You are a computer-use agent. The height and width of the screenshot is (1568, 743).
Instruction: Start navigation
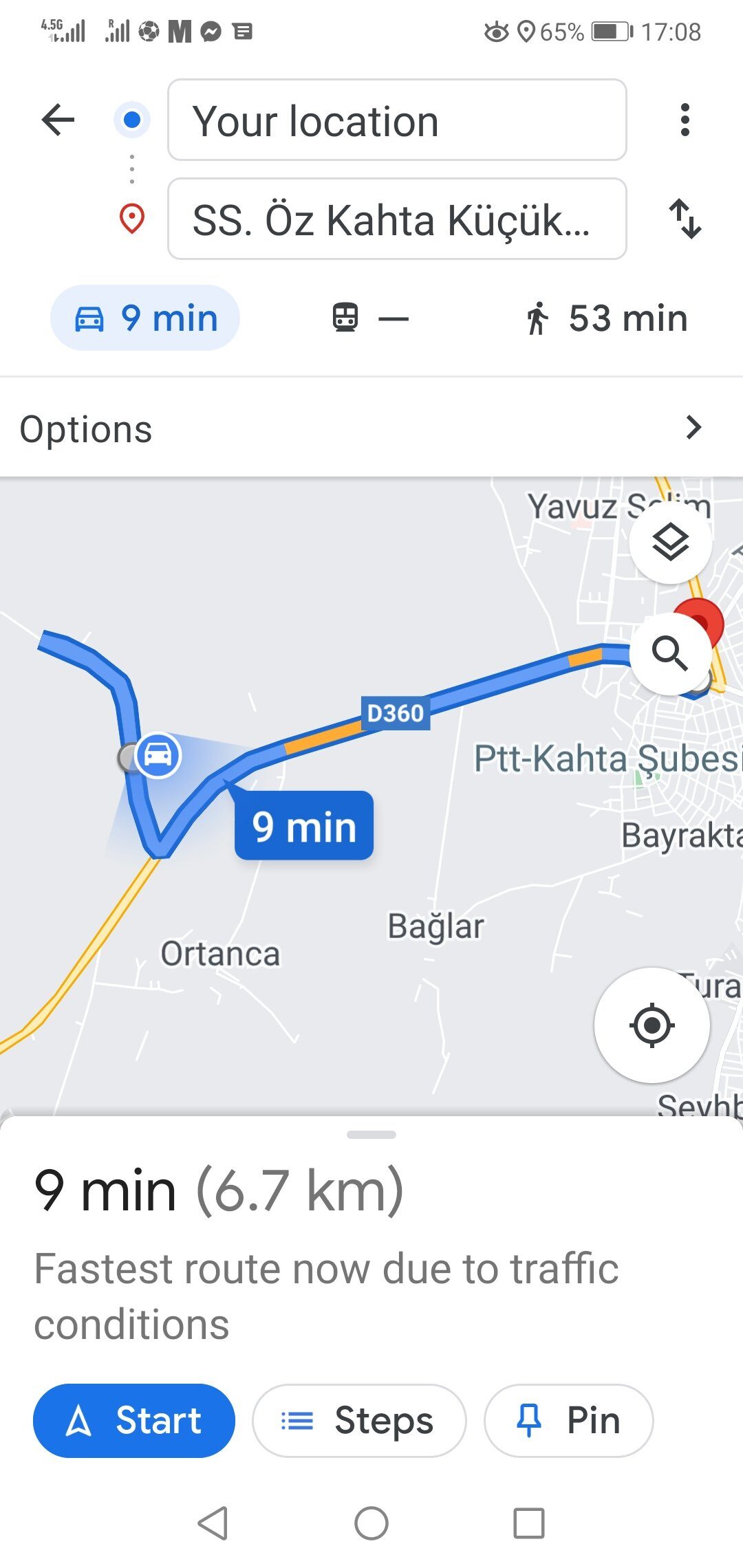134,1420
